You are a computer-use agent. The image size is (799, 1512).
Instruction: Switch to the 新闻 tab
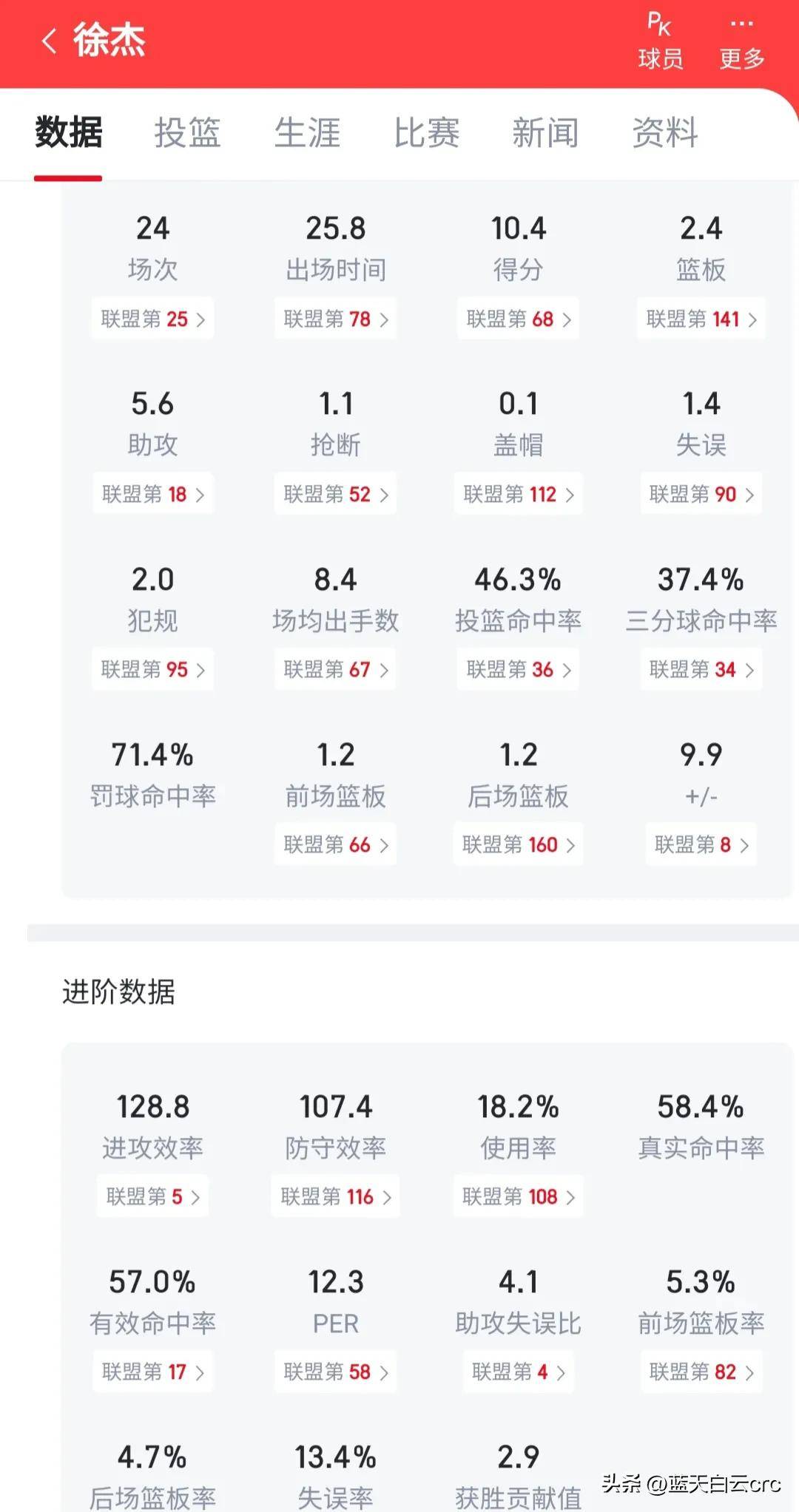pyautogui.click(x=545, y=133)
